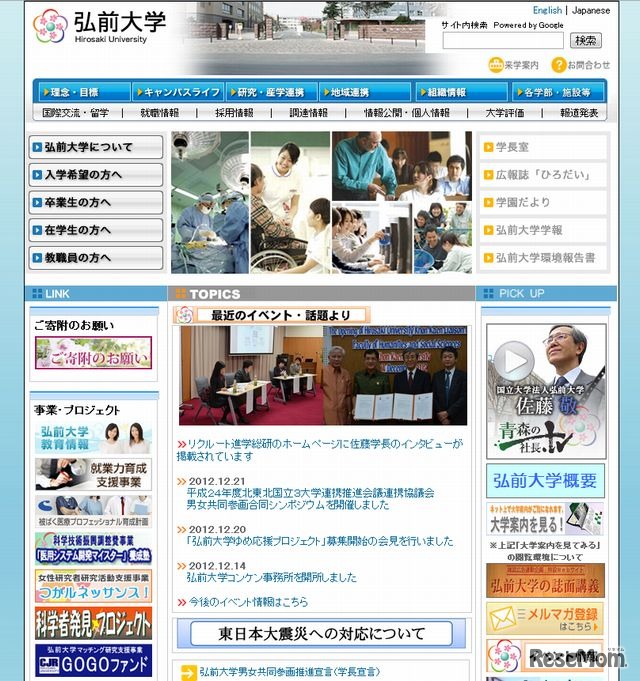Open the 地域連携 menu

pyautogui.click(x=365, y=92)
